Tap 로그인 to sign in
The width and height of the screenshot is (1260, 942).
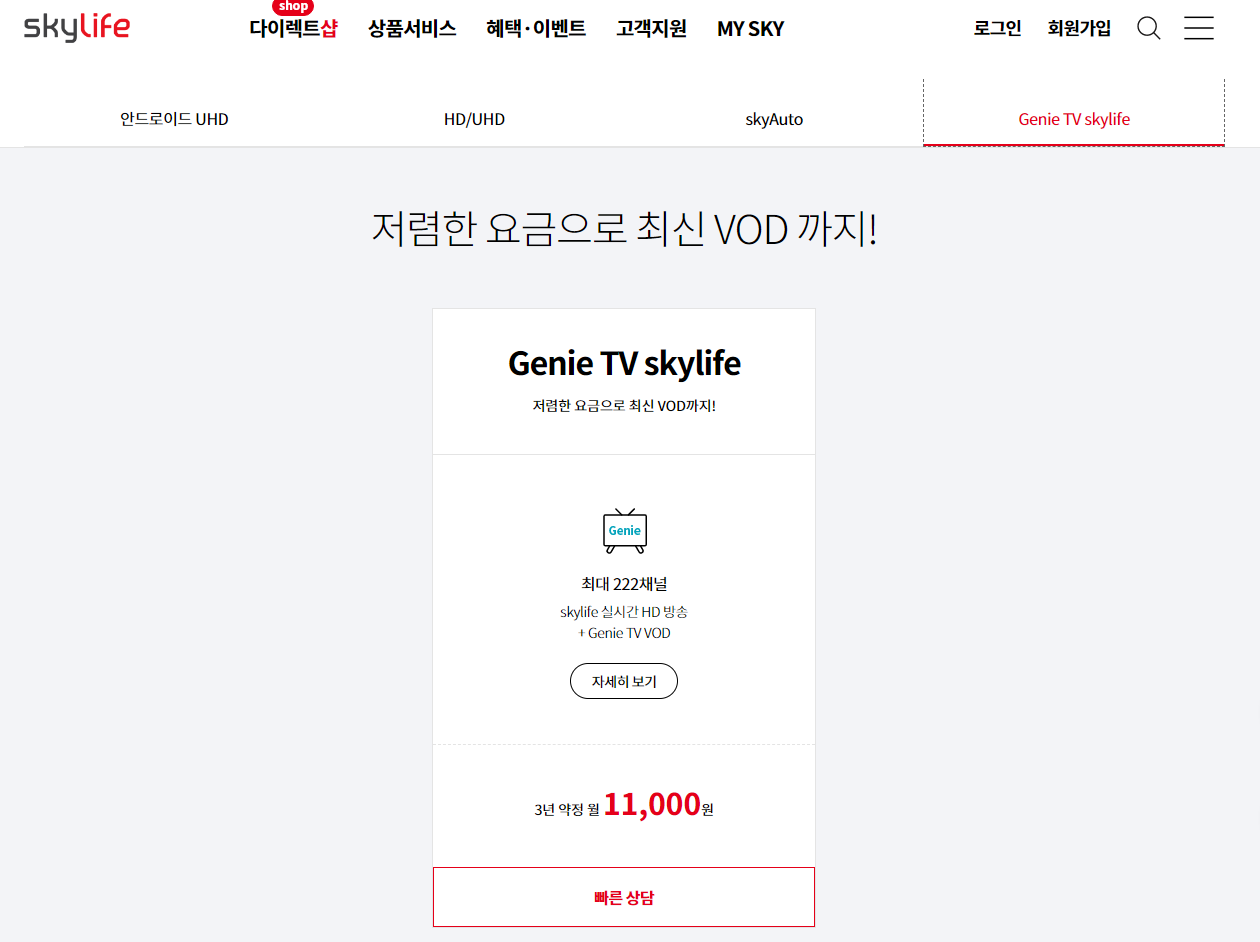(x=997, y=28)
